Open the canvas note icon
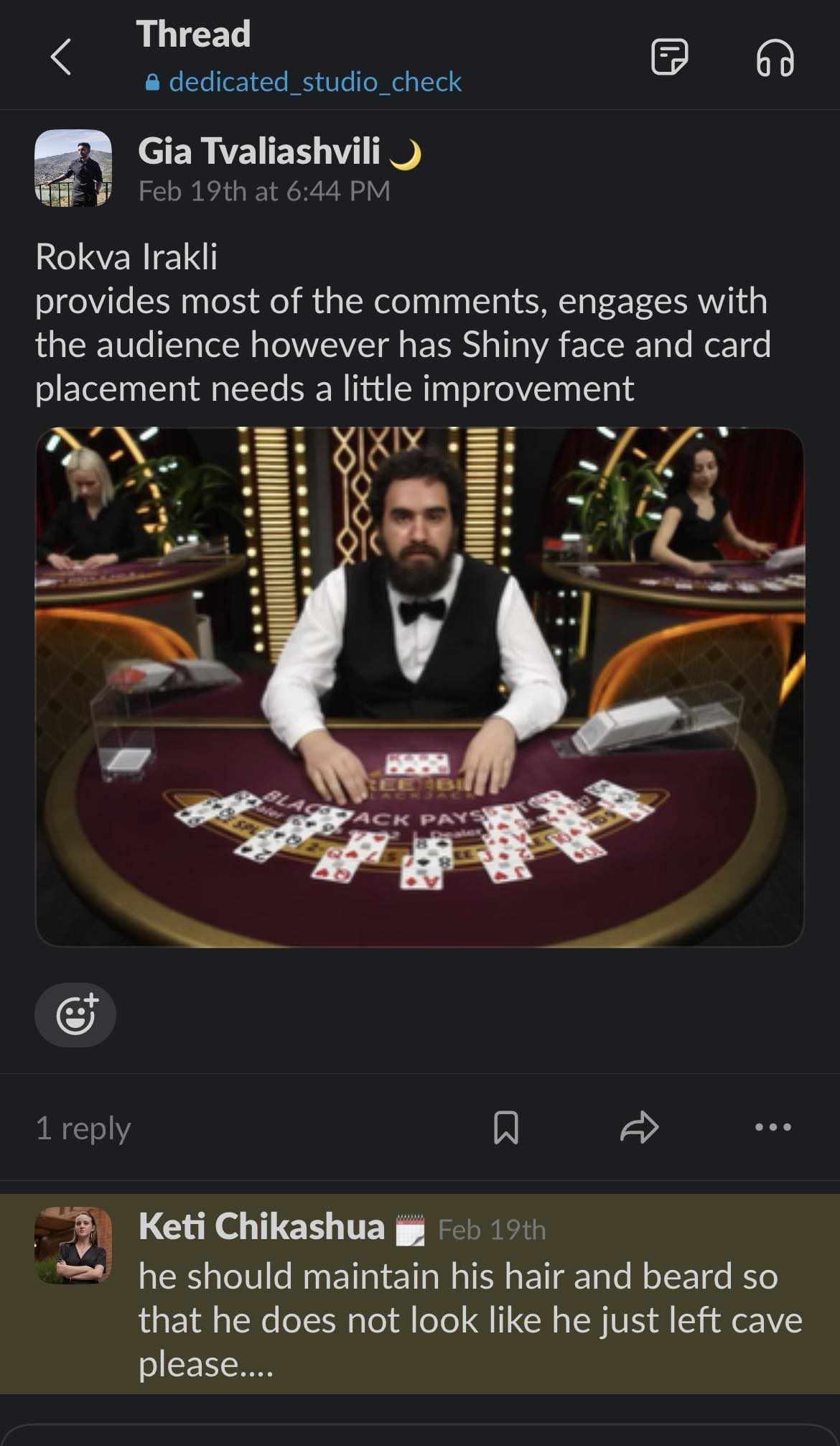The width and height of the screenshot is (840, 1446). [669, 57]
